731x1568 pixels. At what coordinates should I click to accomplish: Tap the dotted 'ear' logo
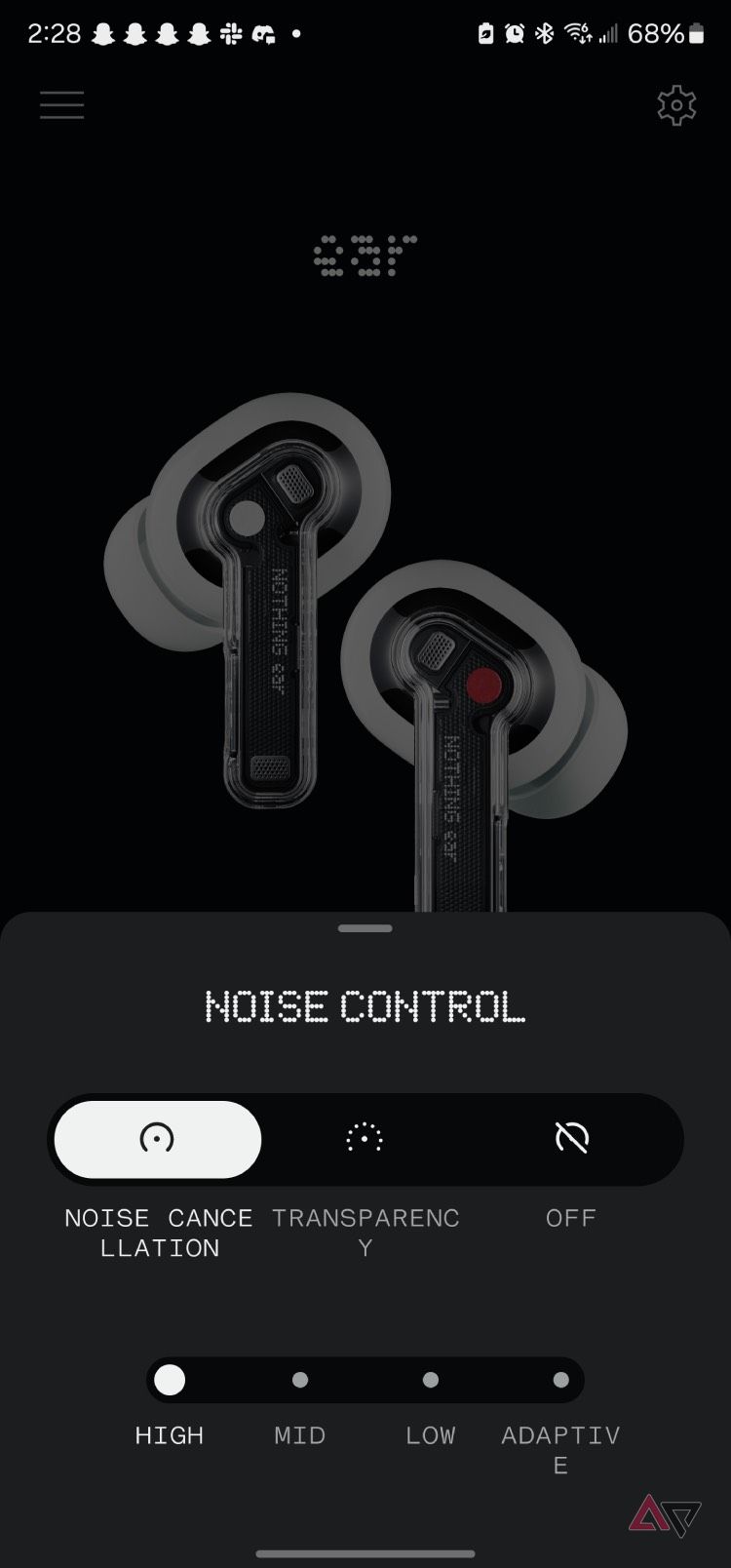tap(365, 255)
